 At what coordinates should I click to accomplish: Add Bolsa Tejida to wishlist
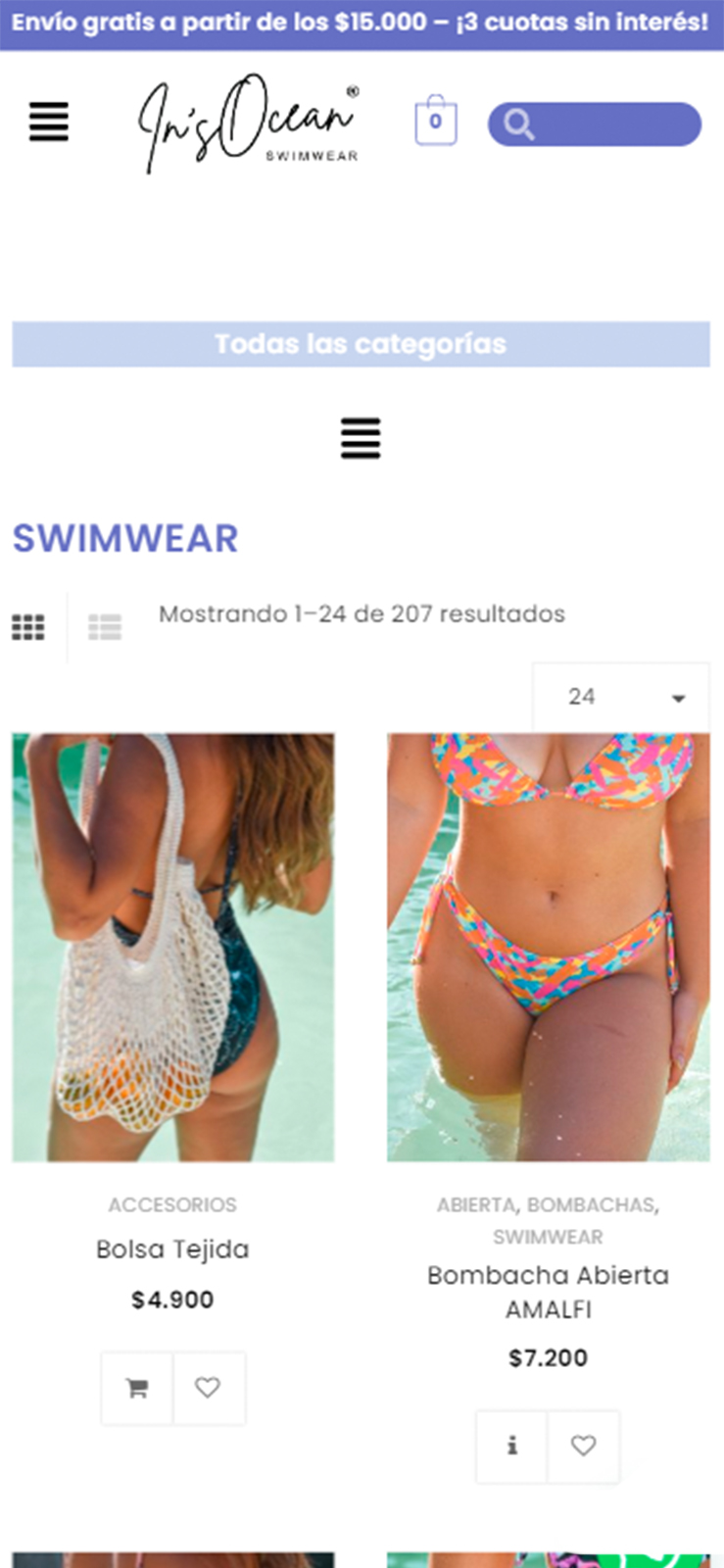click(208, 1388)
